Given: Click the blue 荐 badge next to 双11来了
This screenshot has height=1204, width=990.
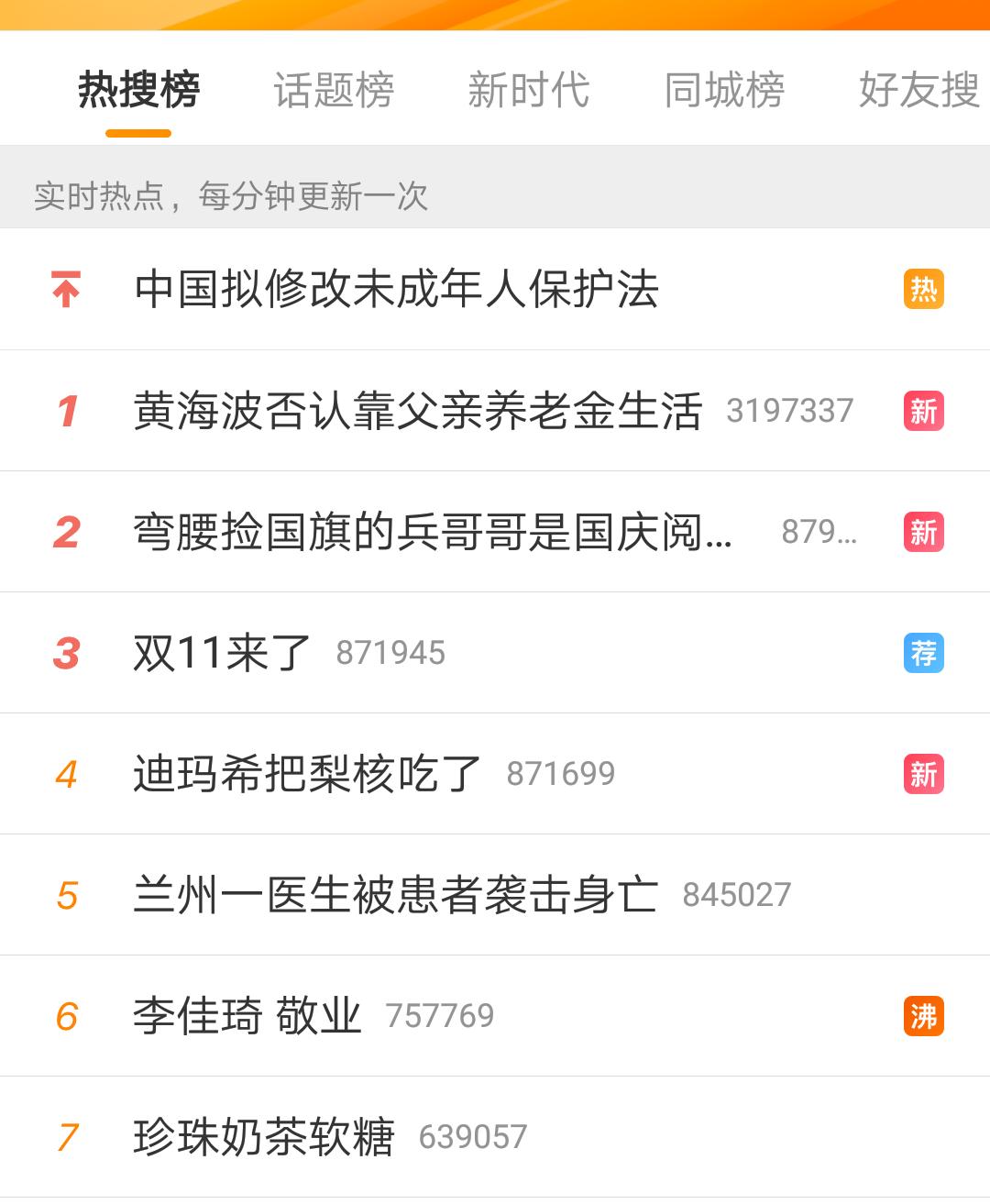Looking at the screenshot, I should (x=923, y=652).
